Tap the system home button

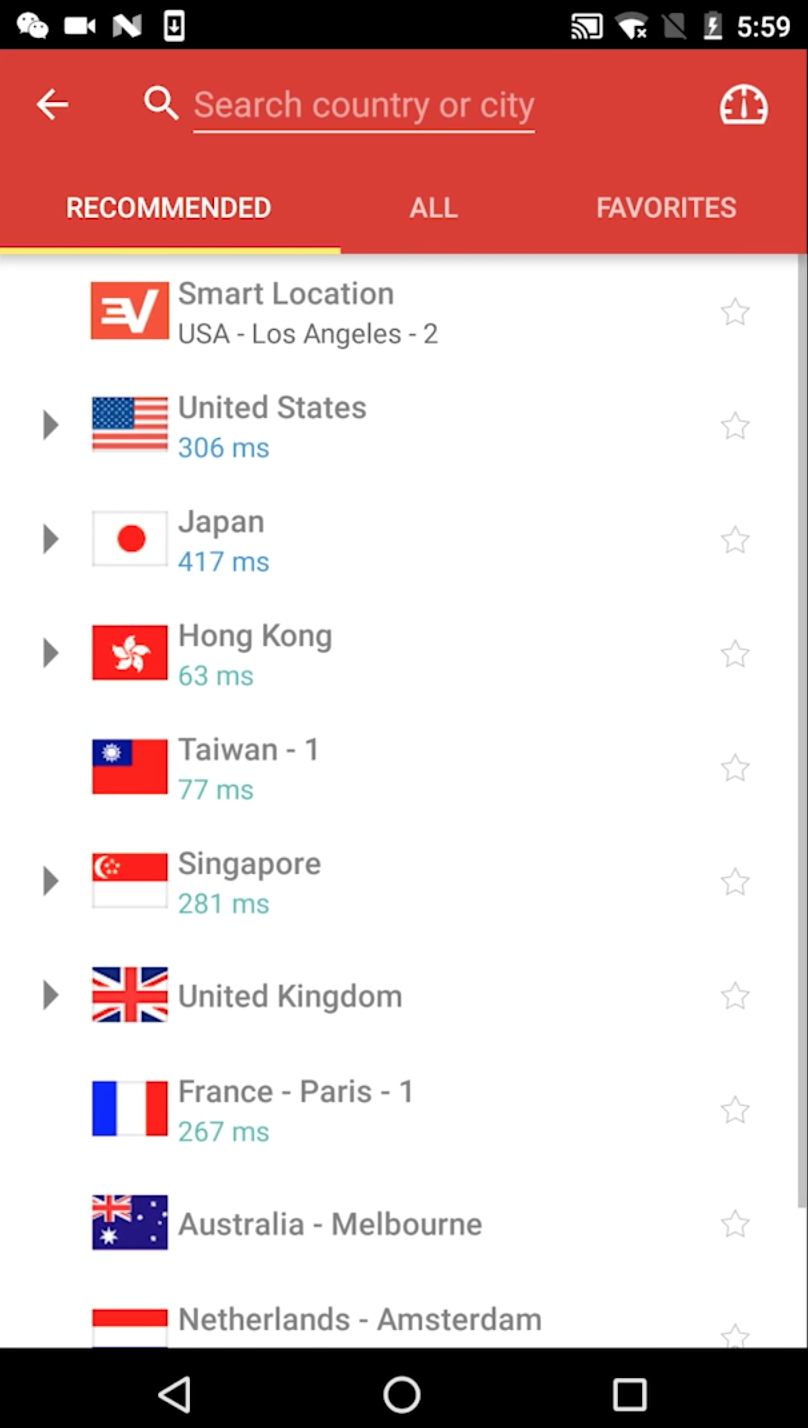click(x=402, y=1394)
